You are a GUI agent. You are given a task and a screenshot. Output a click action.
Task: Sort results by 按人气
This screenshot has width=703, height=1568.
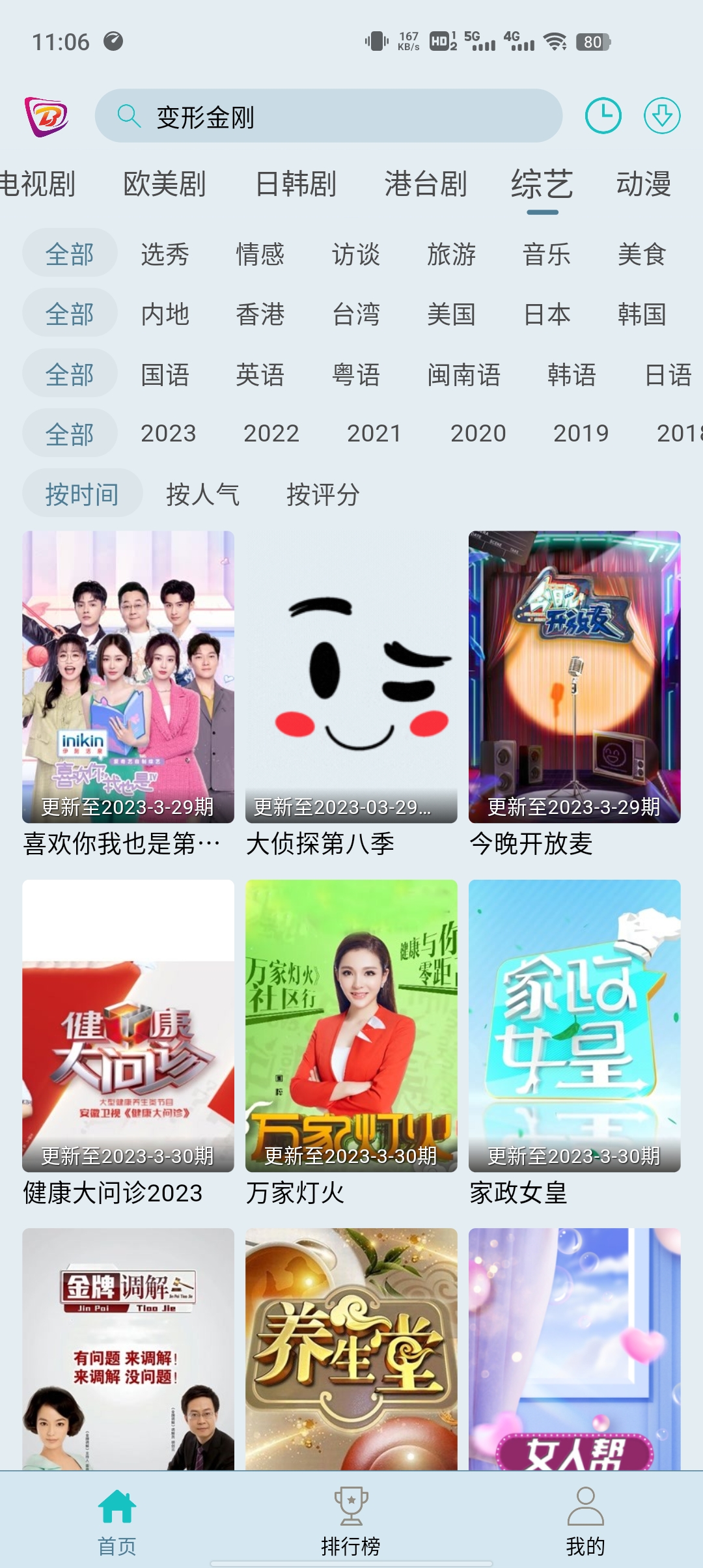[202, 494]
